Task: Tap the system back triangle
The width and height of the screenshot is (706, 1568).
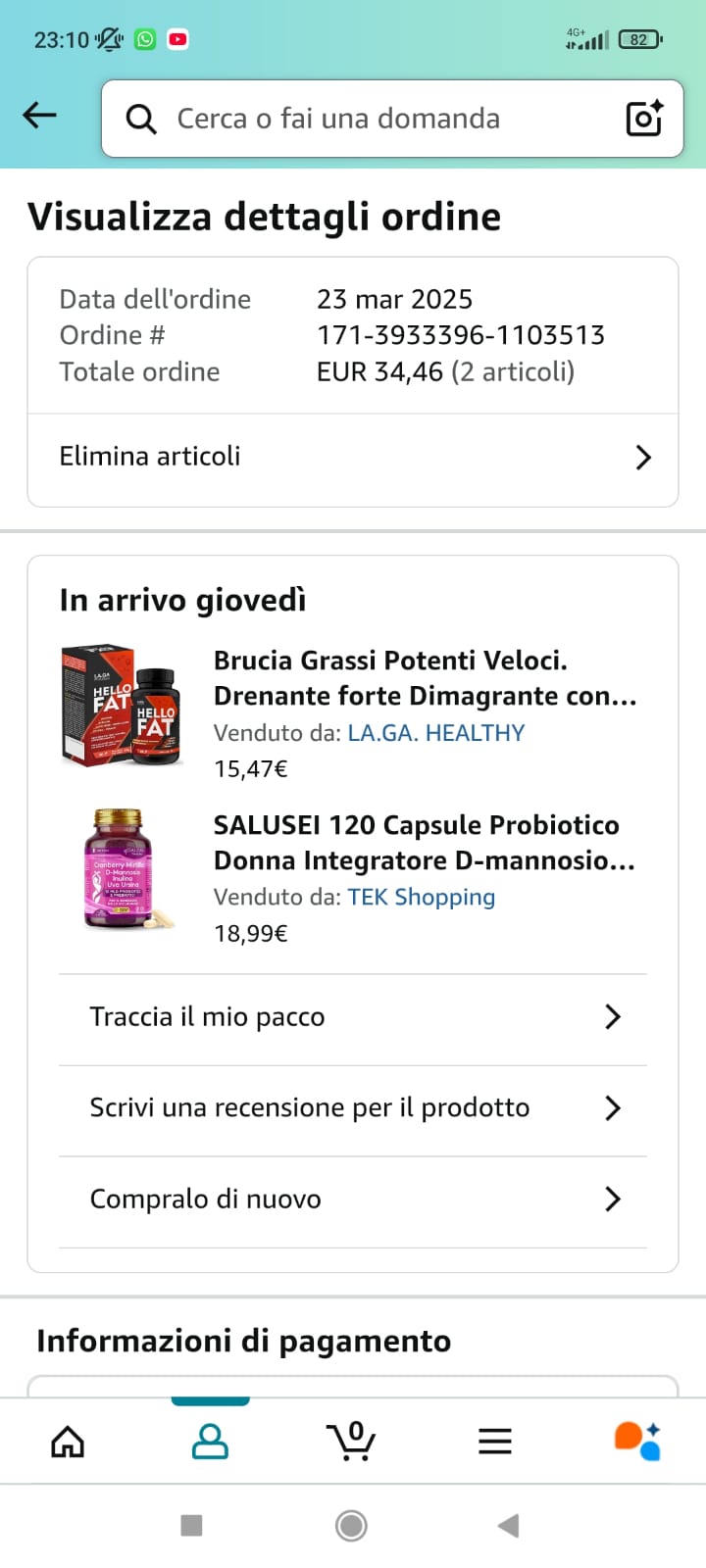Action: point(508,1526)
